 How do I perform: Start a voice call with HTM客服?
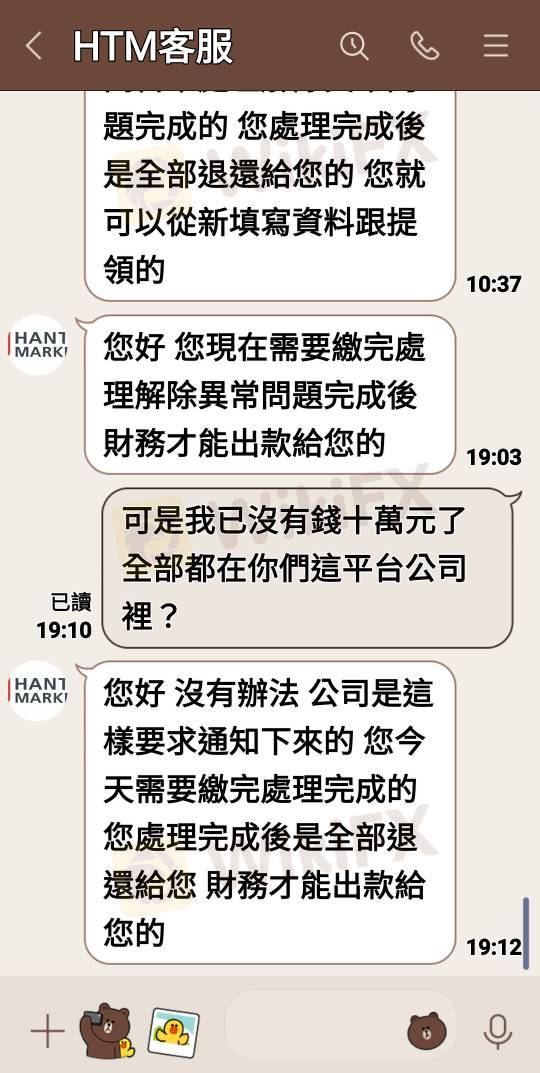(x=424, y=46)
